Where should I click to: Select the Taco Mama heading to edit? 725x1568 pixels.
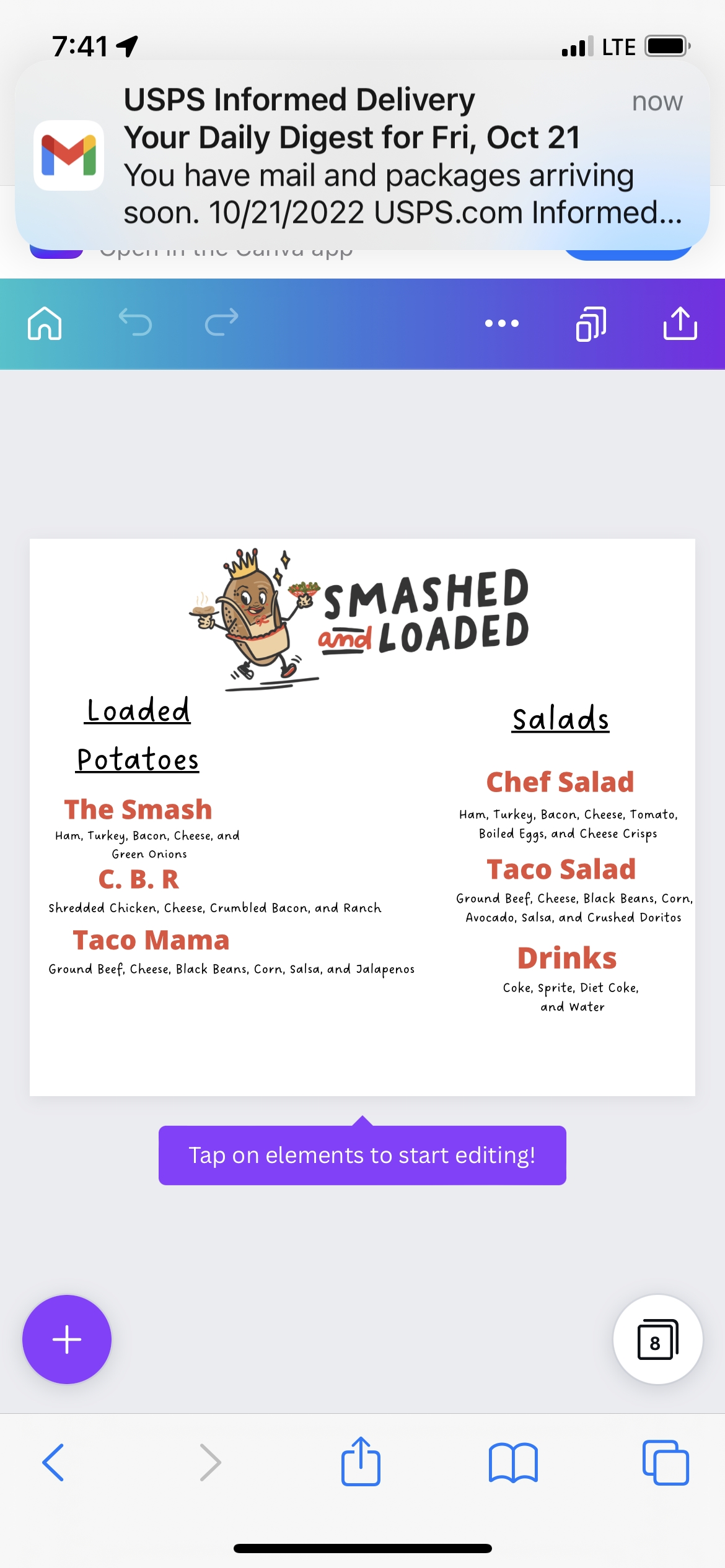(151, 940)
